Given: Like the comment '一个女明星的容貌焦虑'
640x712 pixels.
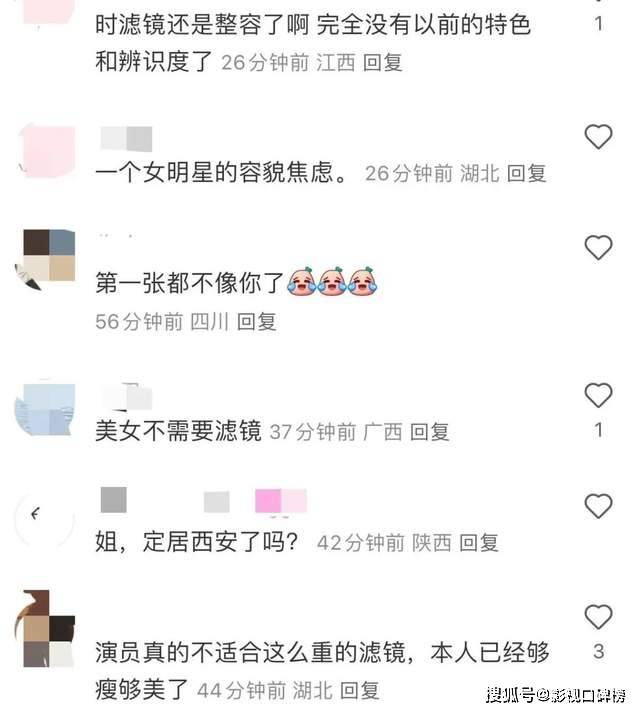Looking at the screenshot, I should [598, 137].
